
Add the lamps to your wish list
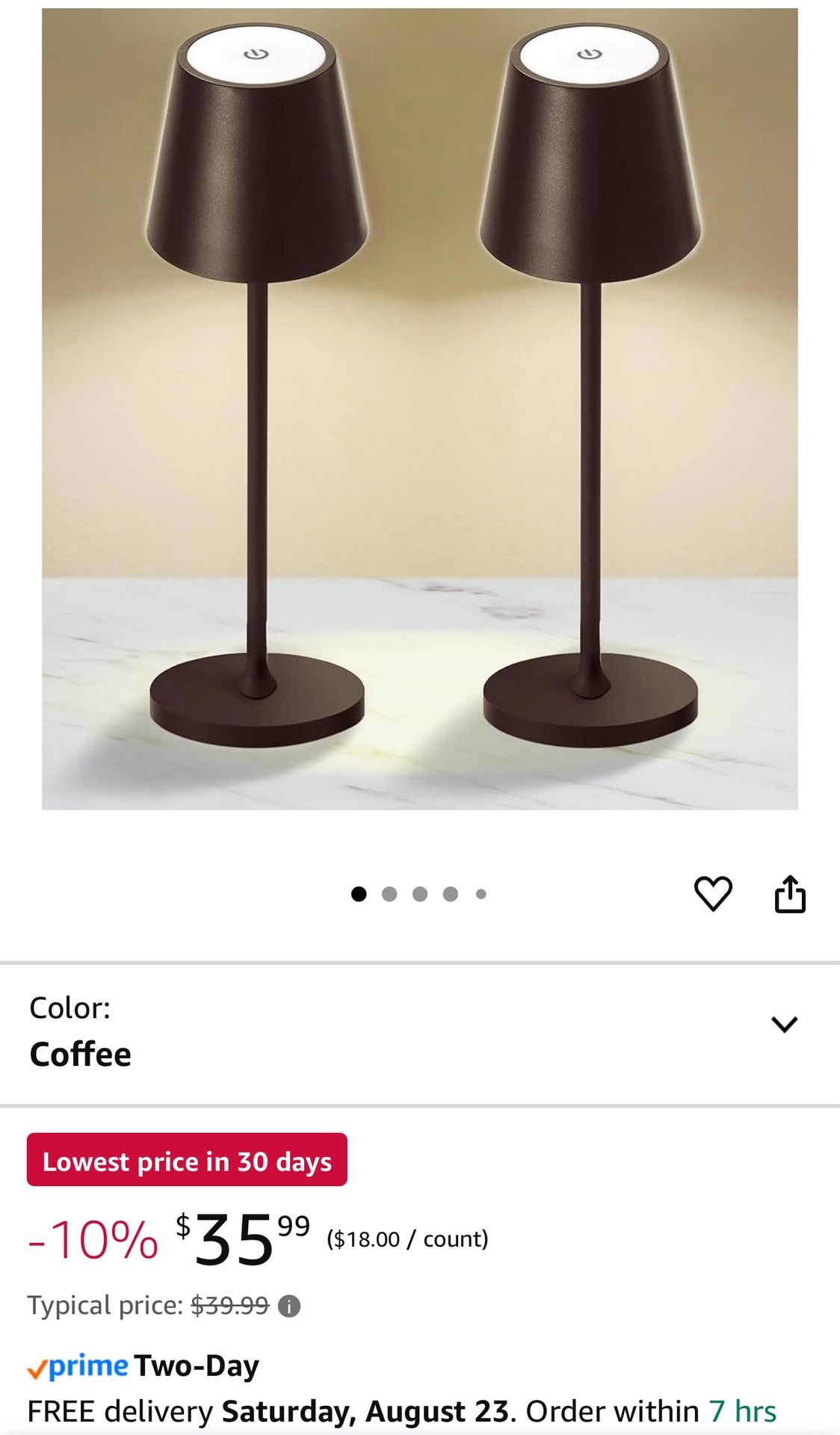[x=713, y=893]
